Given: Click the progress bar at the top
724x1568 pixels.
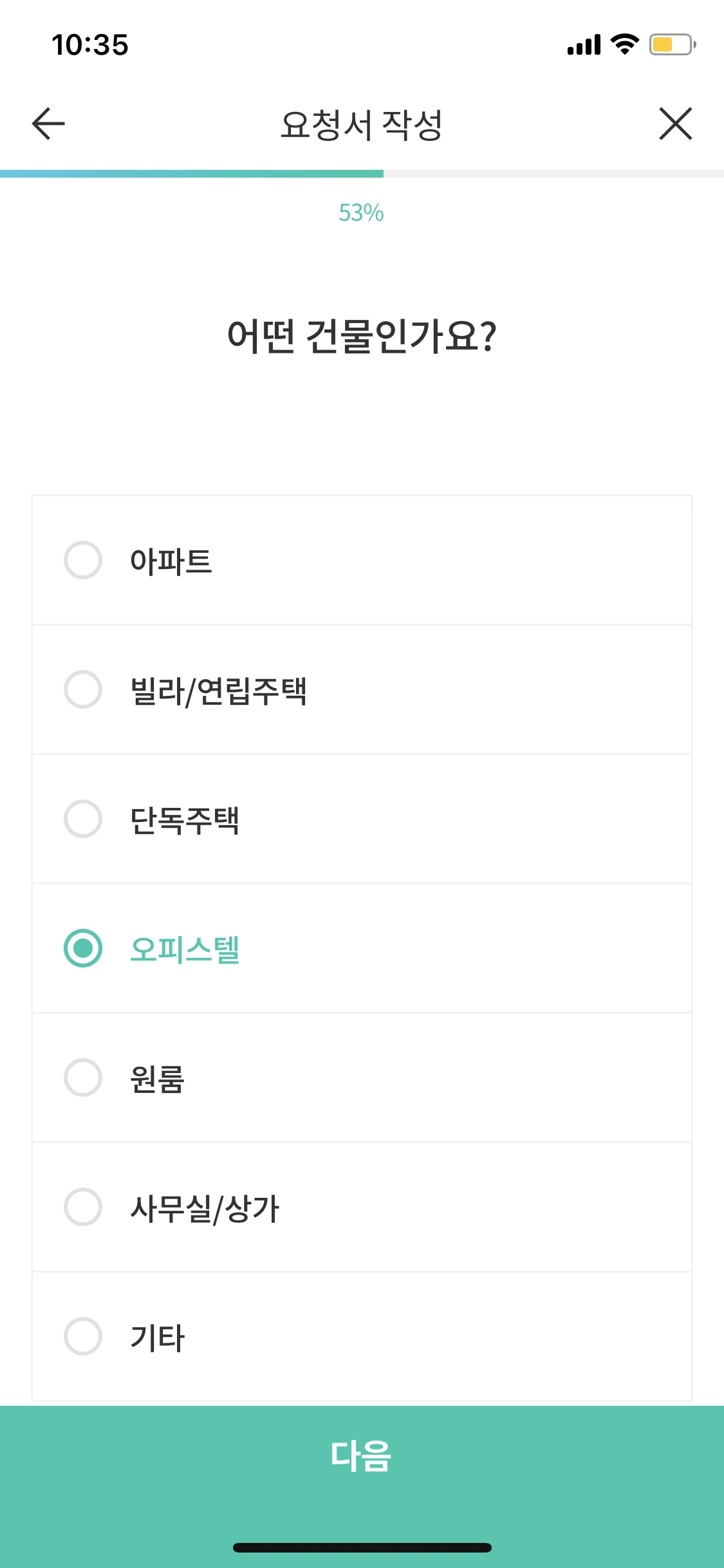Looking at the screenshot, I should (362, 172).
